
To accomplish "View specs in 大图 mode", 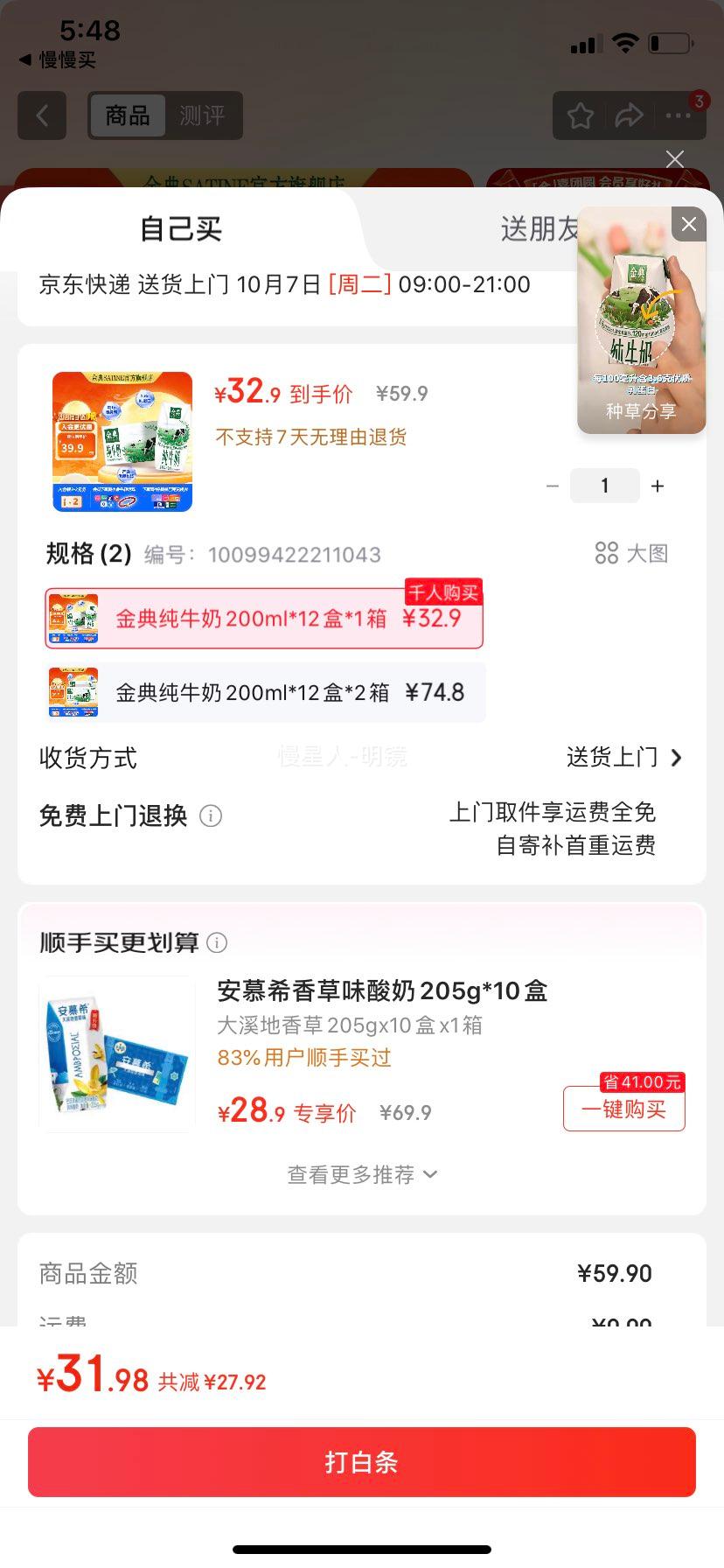I will tap(631, 553).
